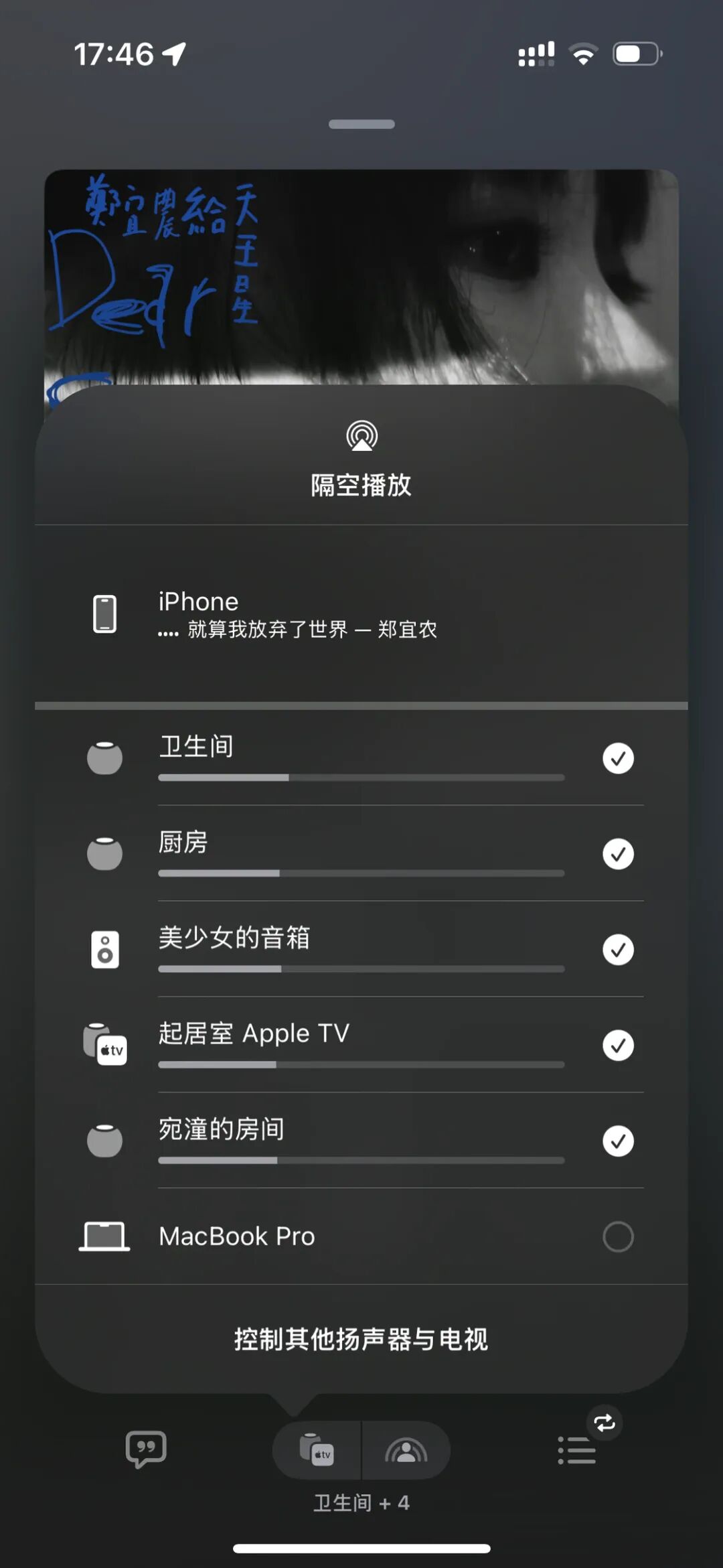Tap the AirPlay devices button
Screen dimensions: 723x1568
pos(317,1451)
